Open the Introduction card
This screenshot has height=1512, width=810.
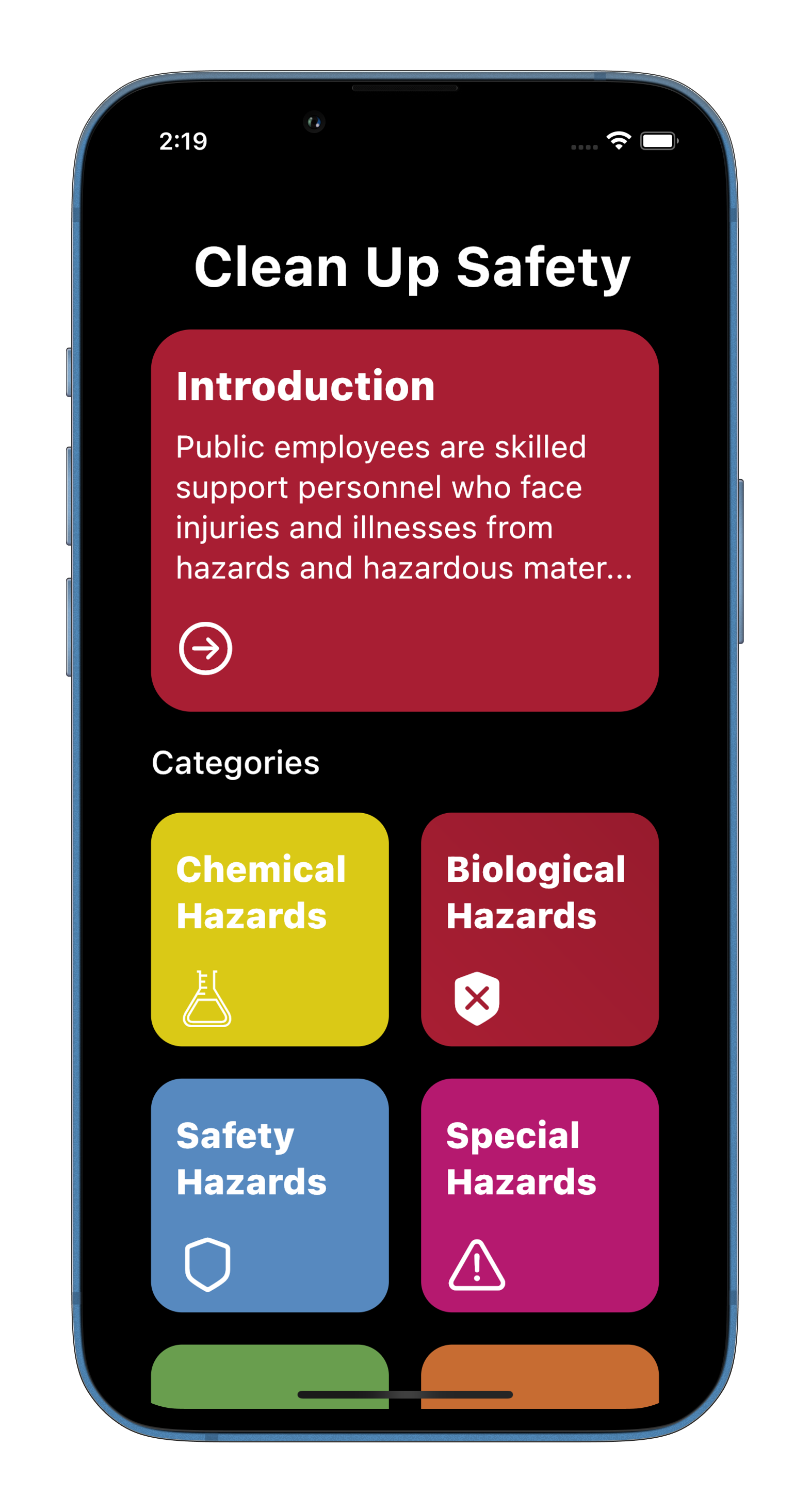tap(404, 520)
